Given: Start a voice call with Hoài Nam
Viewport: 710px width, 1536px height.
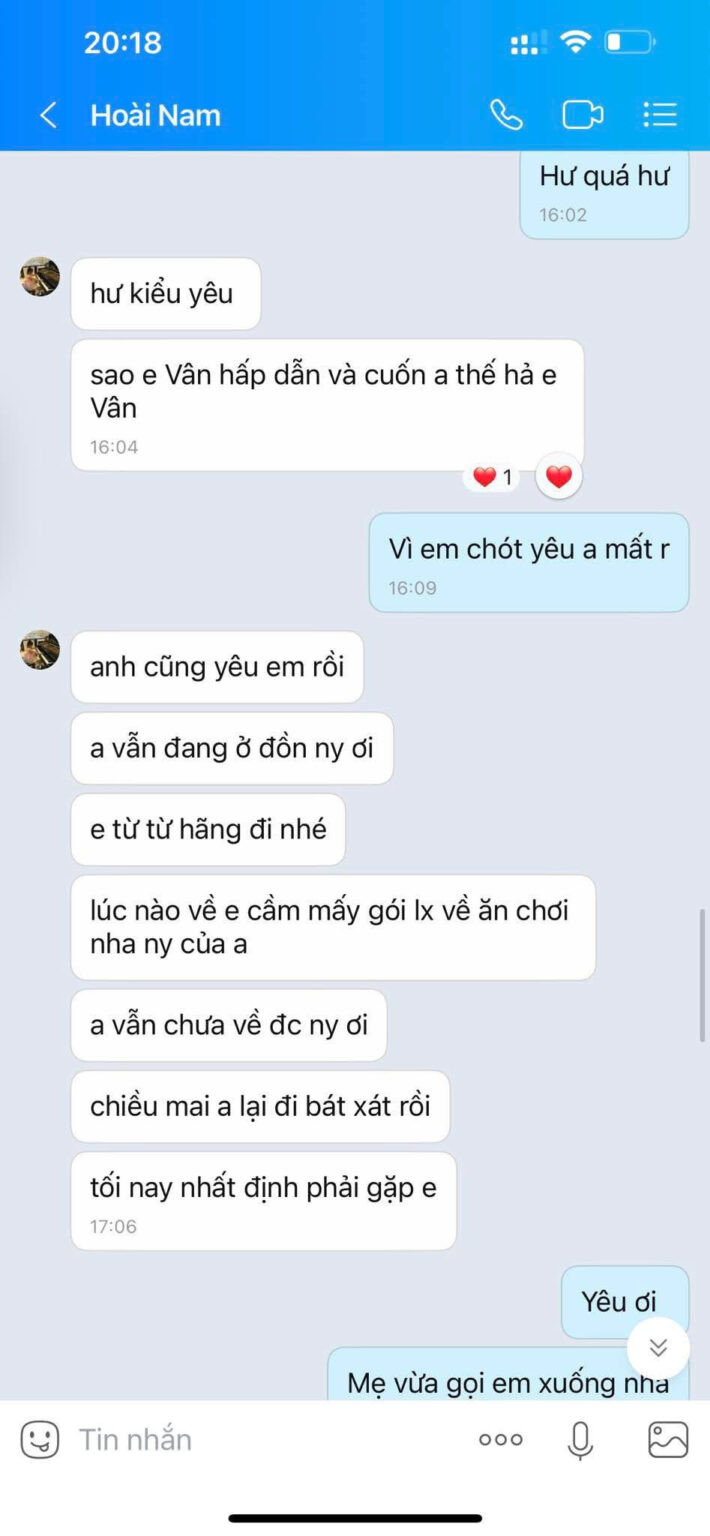Looking at the screenshot, I should tap(506, 115).
